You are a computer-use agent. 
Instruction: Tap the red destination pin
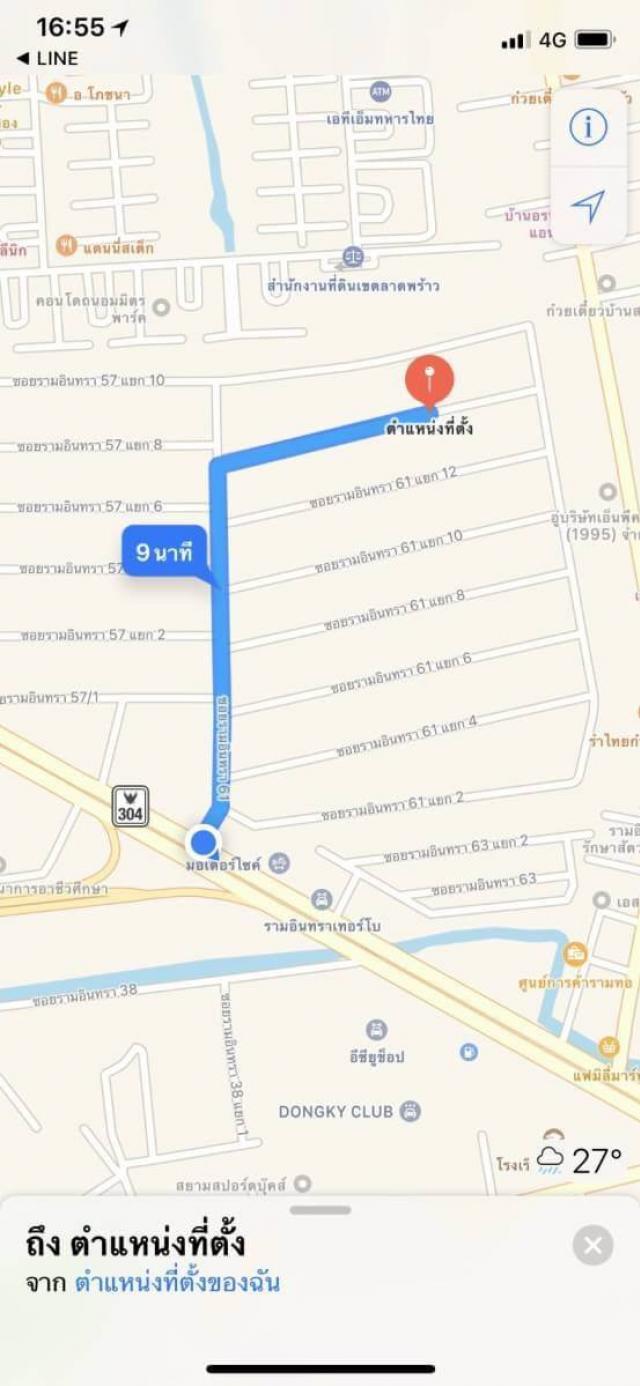[429, 381]
